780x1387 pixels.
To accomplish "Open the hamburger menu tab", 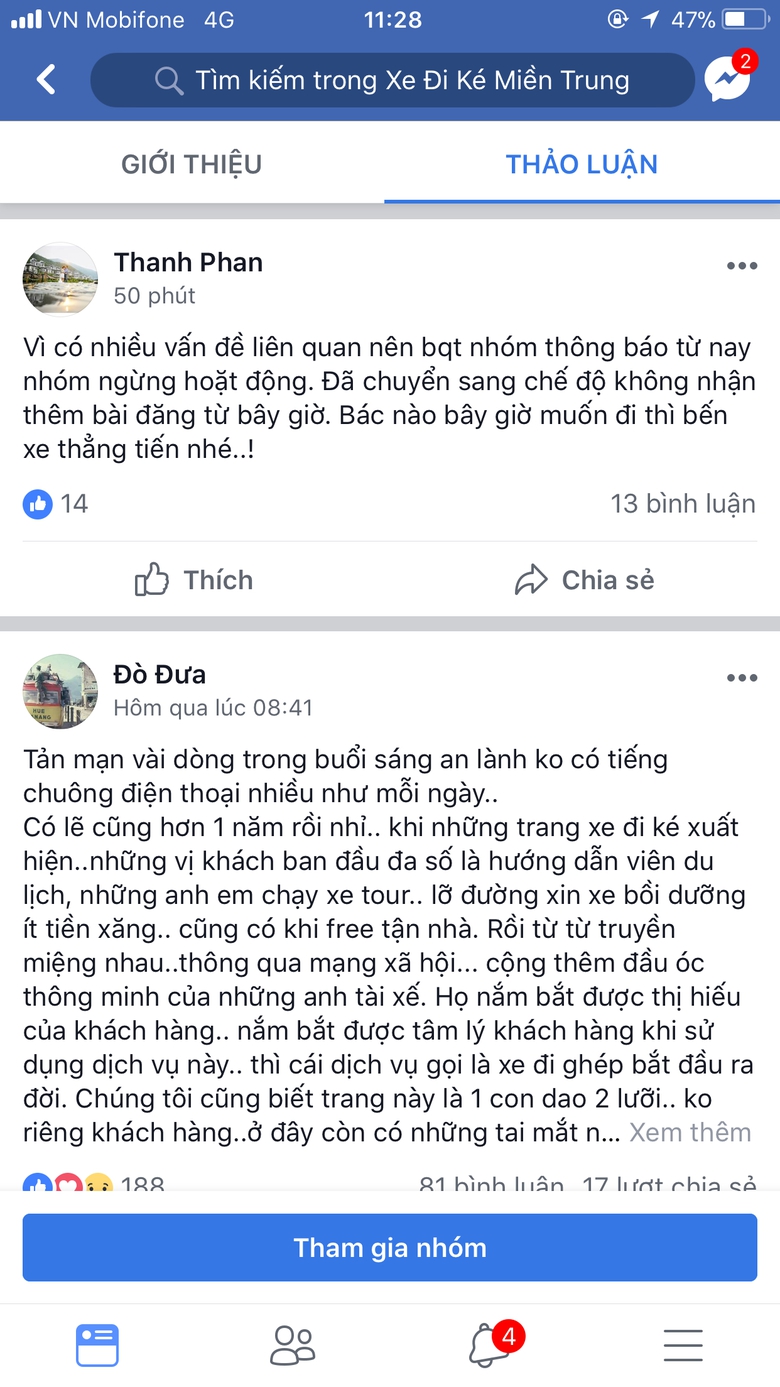I will [x=683, y=1345].
